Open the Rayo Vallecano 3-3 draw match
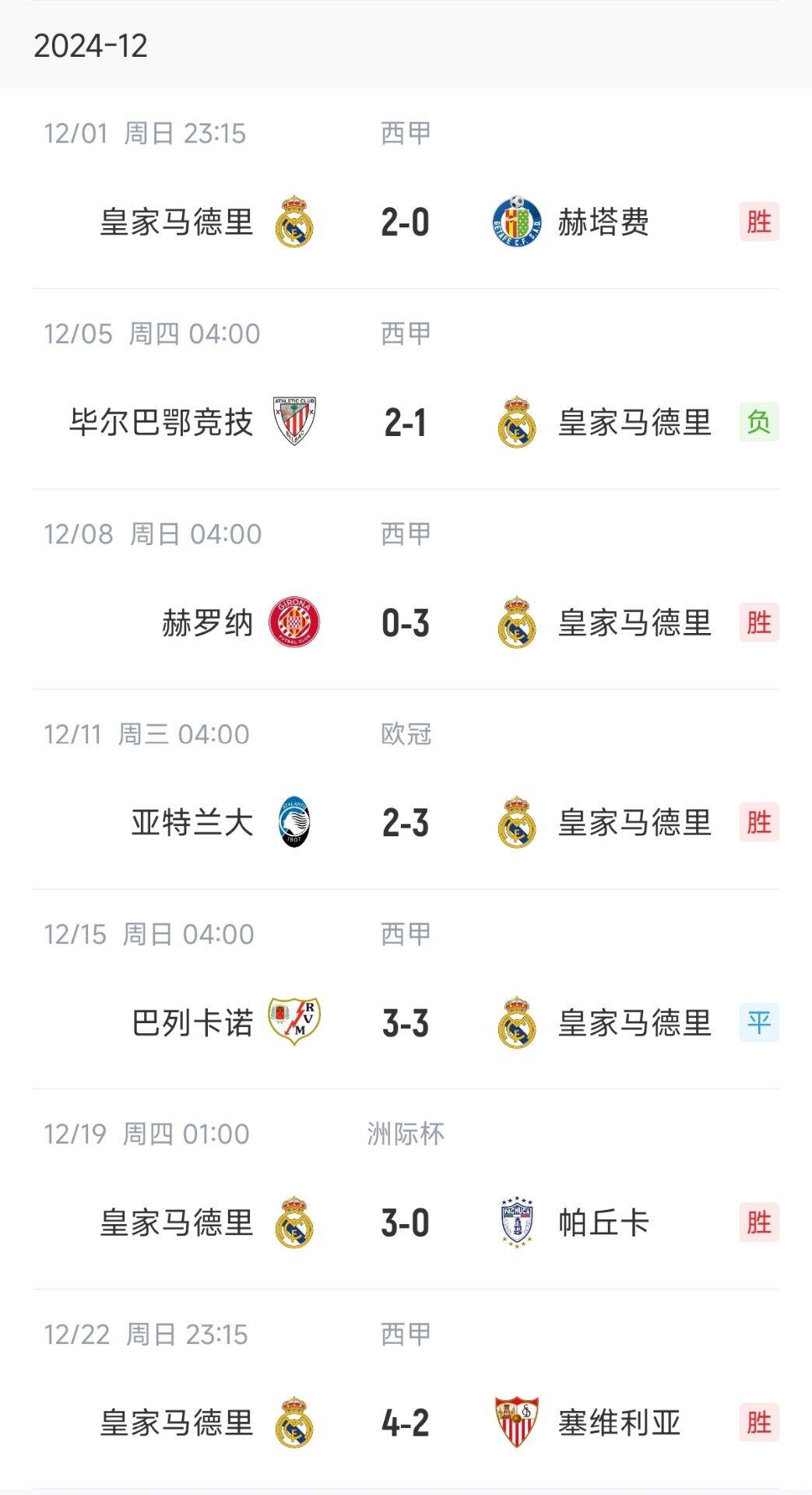Viewport: 812px width, 1495px height. point(405,1023)
